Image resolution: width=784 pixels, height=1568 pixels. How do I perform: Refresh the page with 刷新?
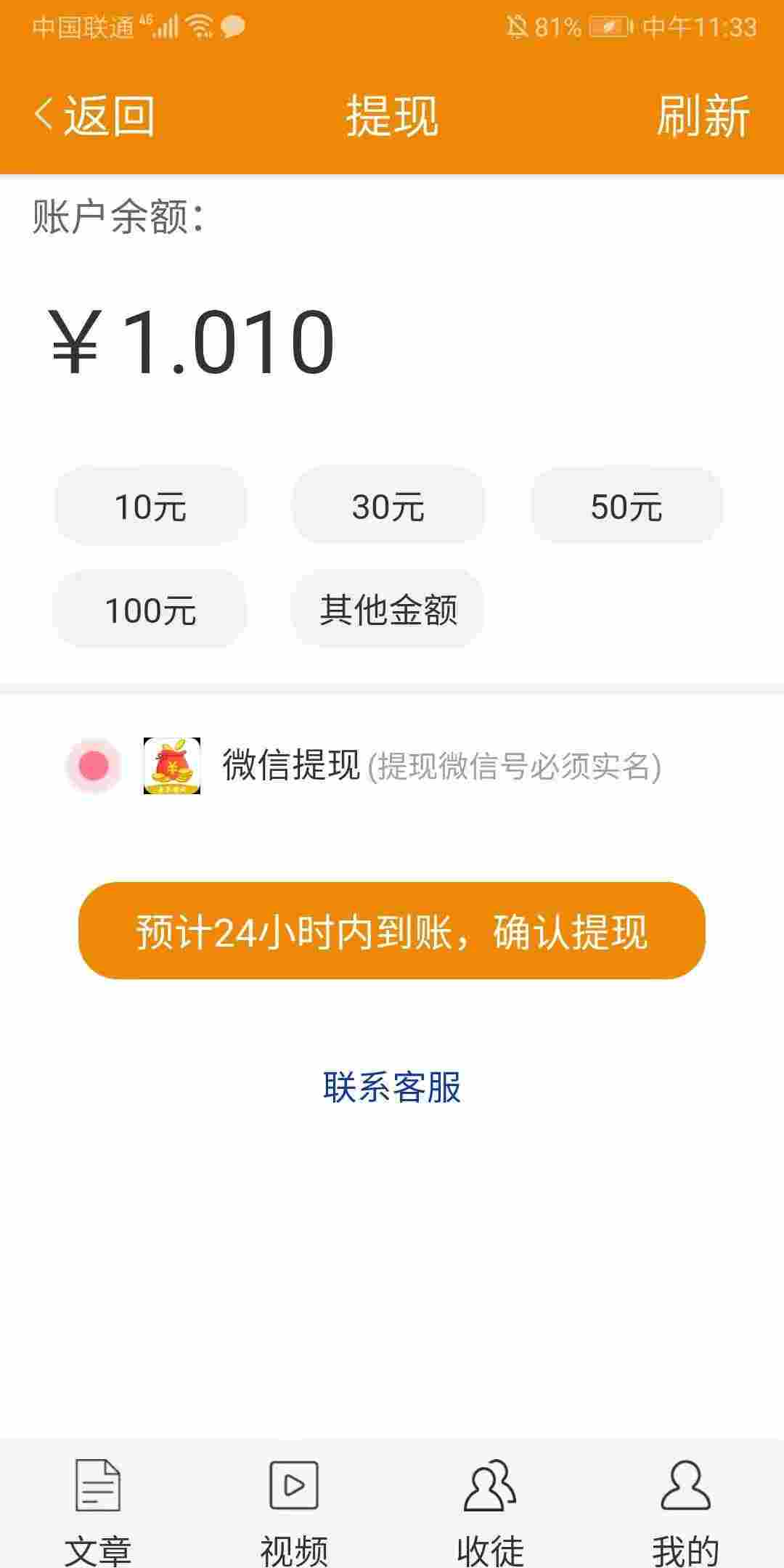[x=703, y=116]
